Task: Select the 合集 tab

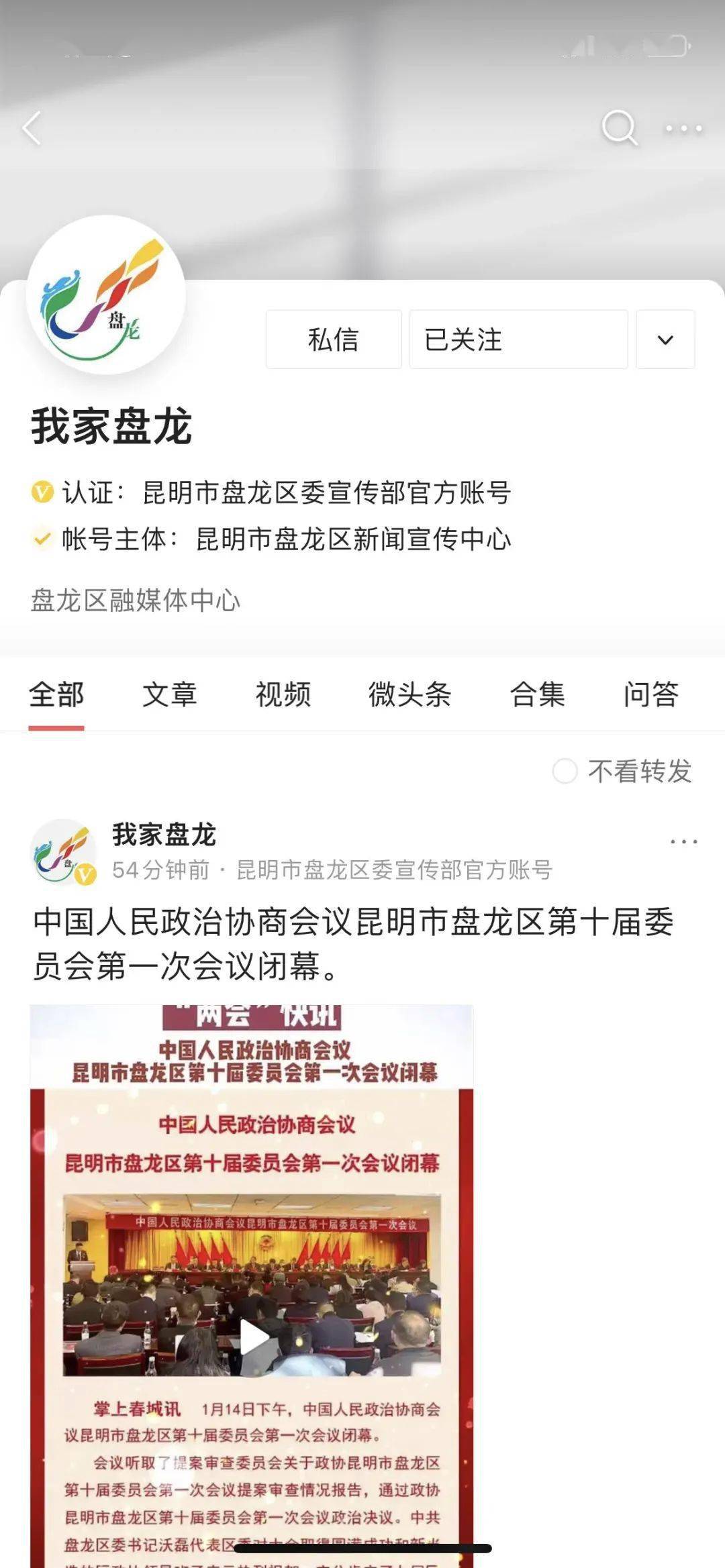Action: pos(537,694)
